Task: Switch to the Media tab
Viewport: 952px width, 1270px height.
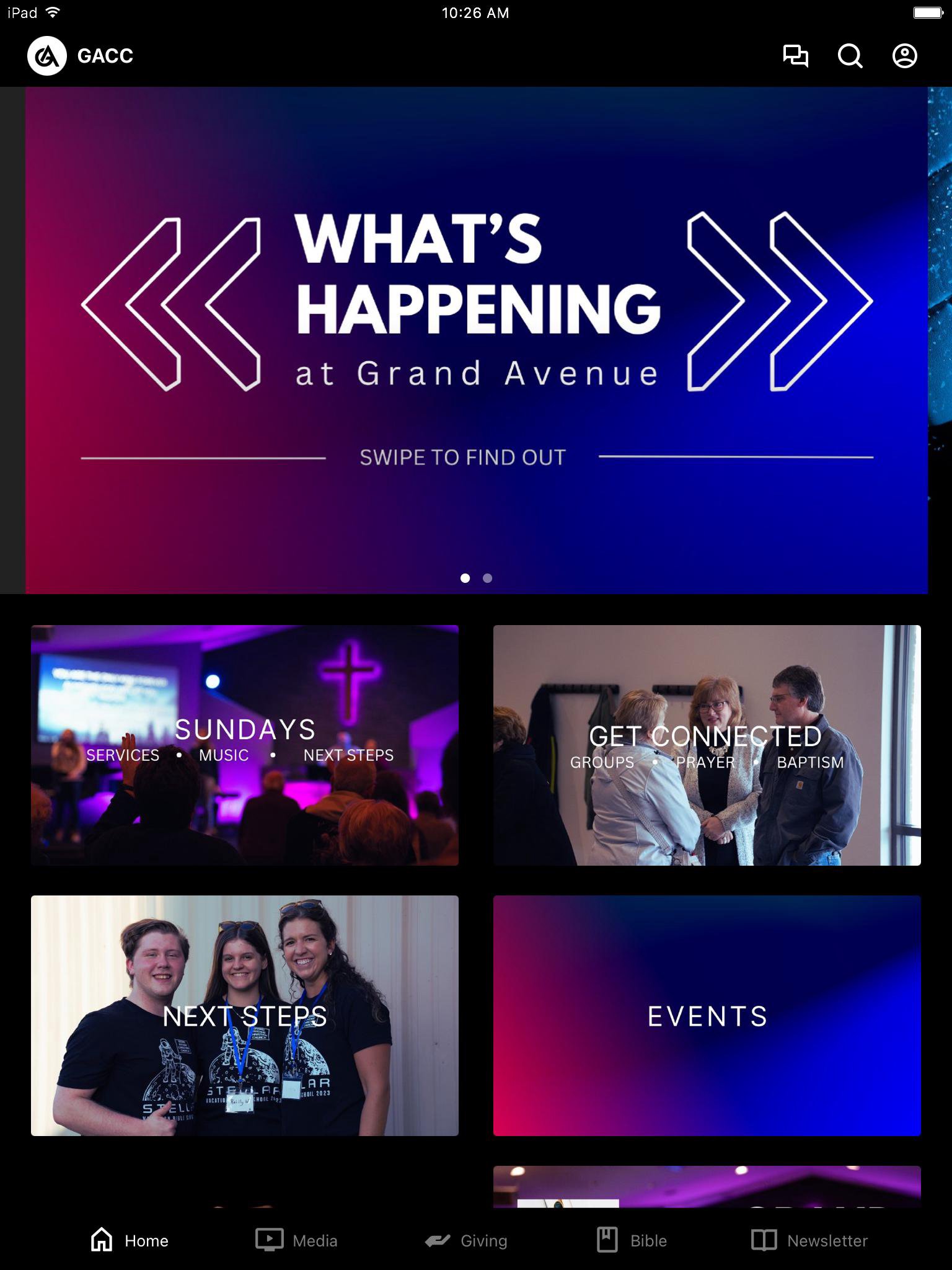Action: point(297,1240)
